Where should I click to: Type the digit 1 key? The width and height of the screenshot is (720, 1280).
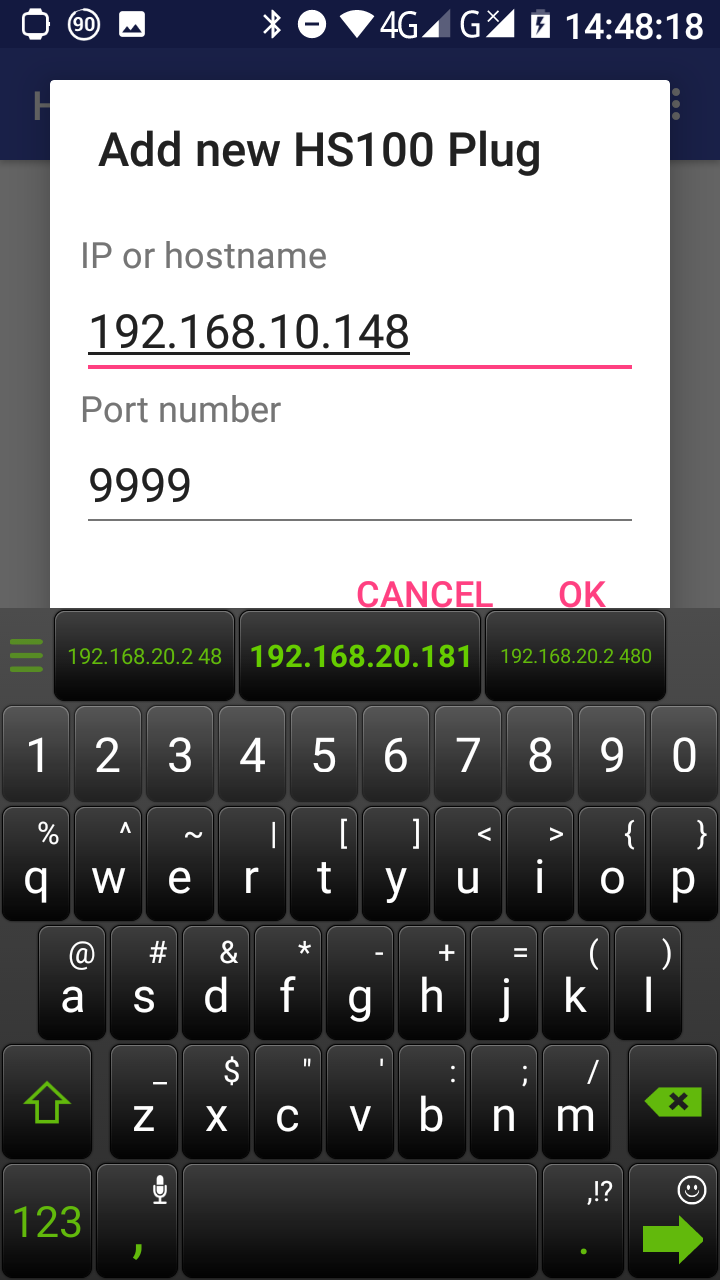tap(37, 756)
